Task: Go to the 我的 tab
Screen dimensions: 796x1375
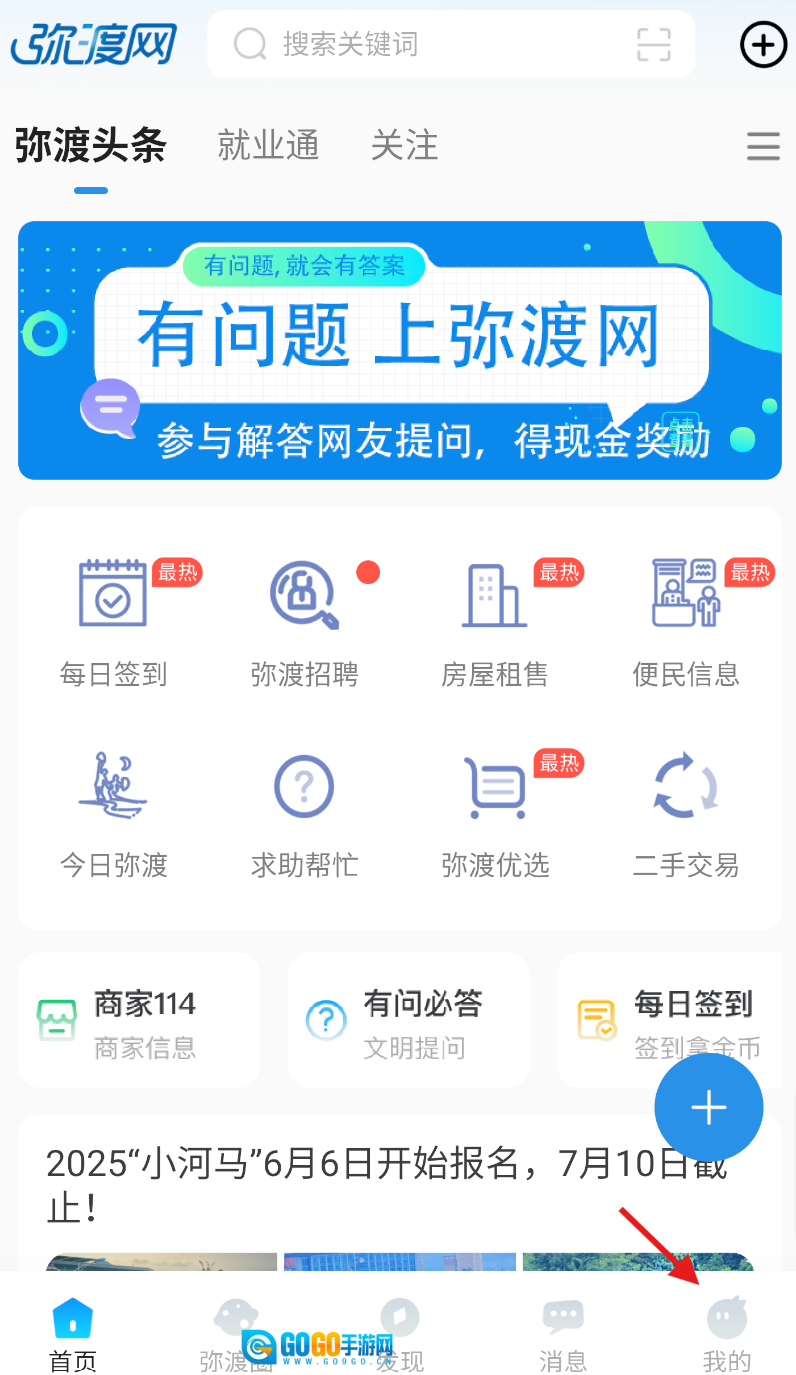Action: (726, 1335)
